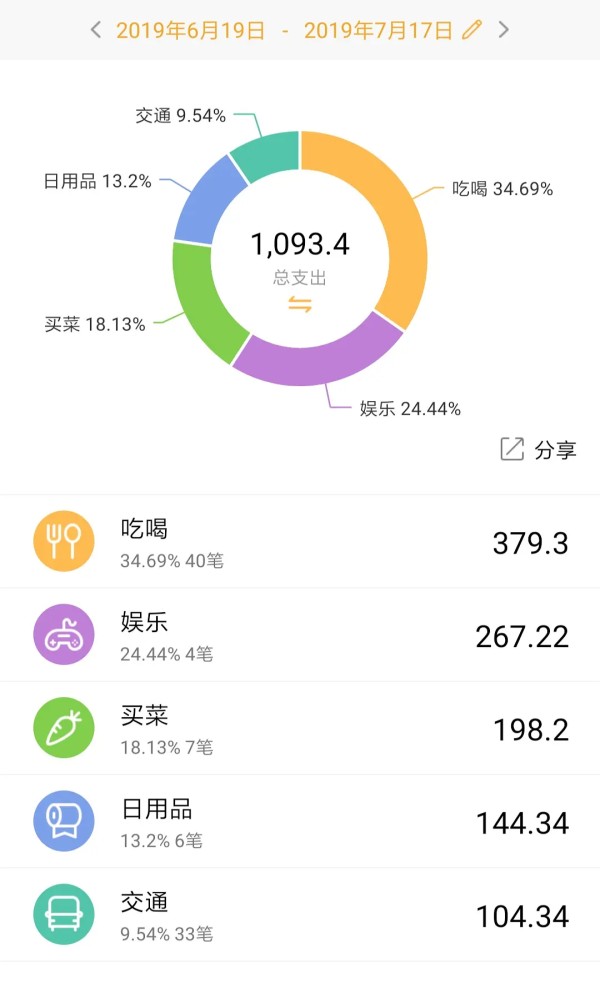Open the 日用品 expense row

300,821
